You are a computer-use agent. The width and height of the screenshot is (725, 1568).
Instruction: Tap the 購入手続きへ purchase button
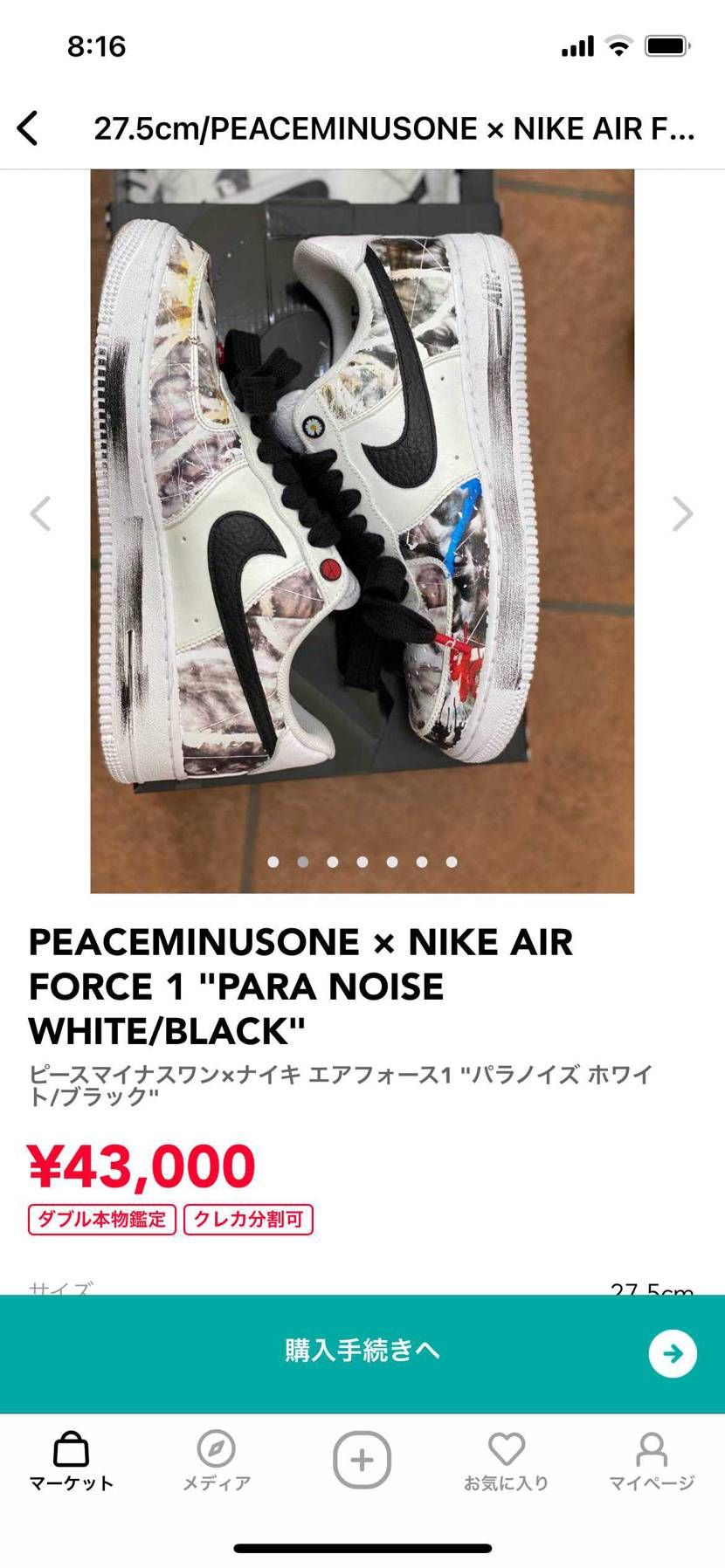point(362,1351)
